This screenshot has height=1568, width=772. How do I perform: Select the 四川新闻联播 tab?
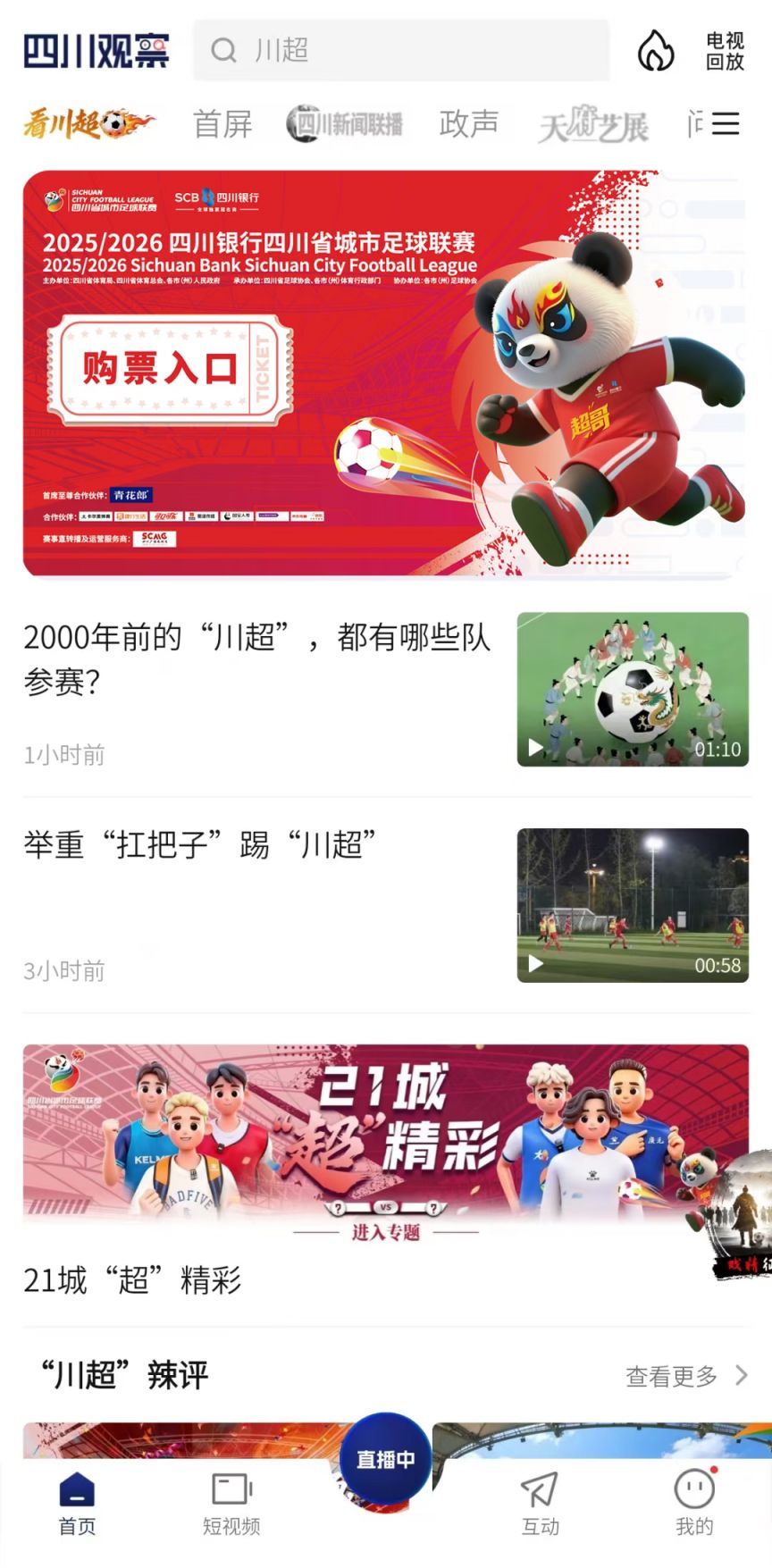click(345, 124)
